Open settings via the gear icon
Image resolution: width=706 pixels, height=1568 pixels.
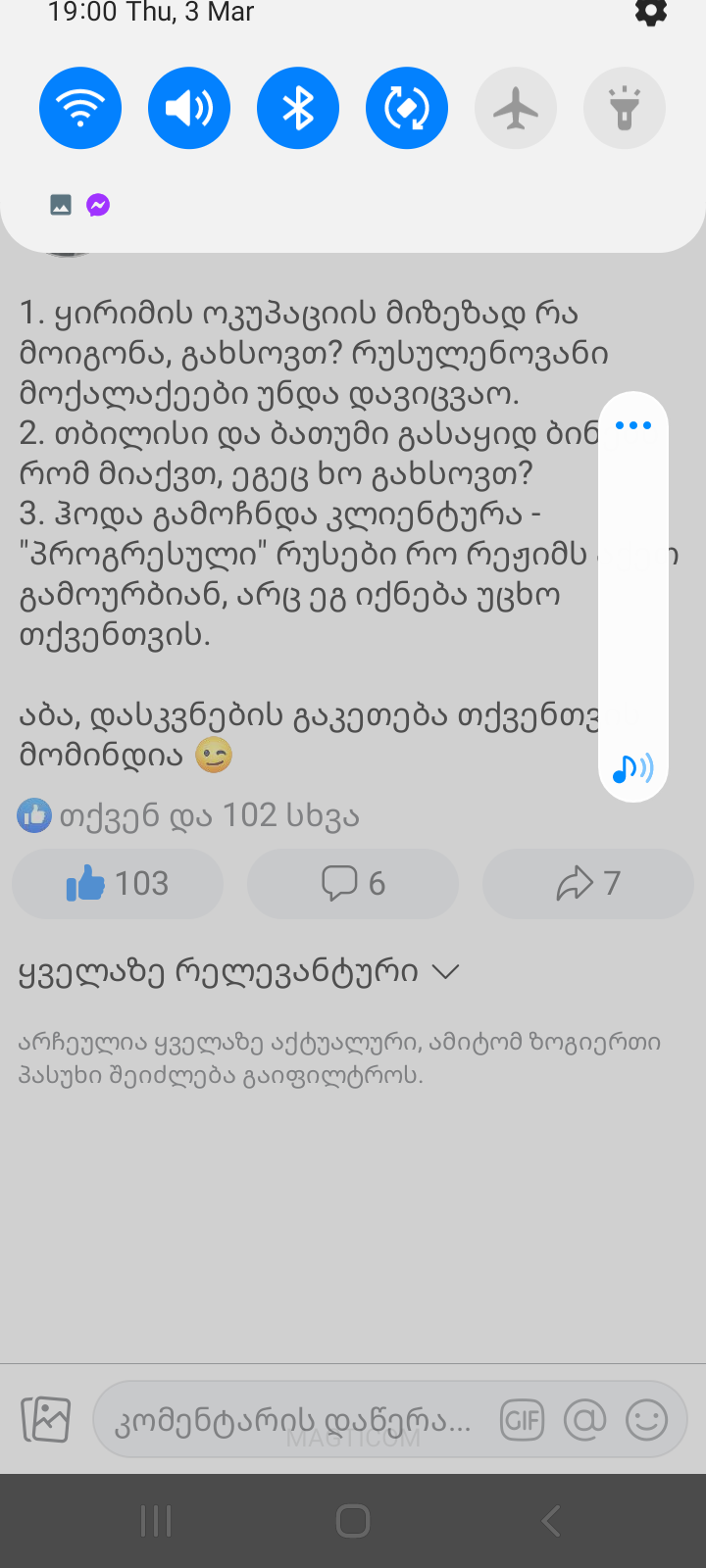click(x=651, y=12)
